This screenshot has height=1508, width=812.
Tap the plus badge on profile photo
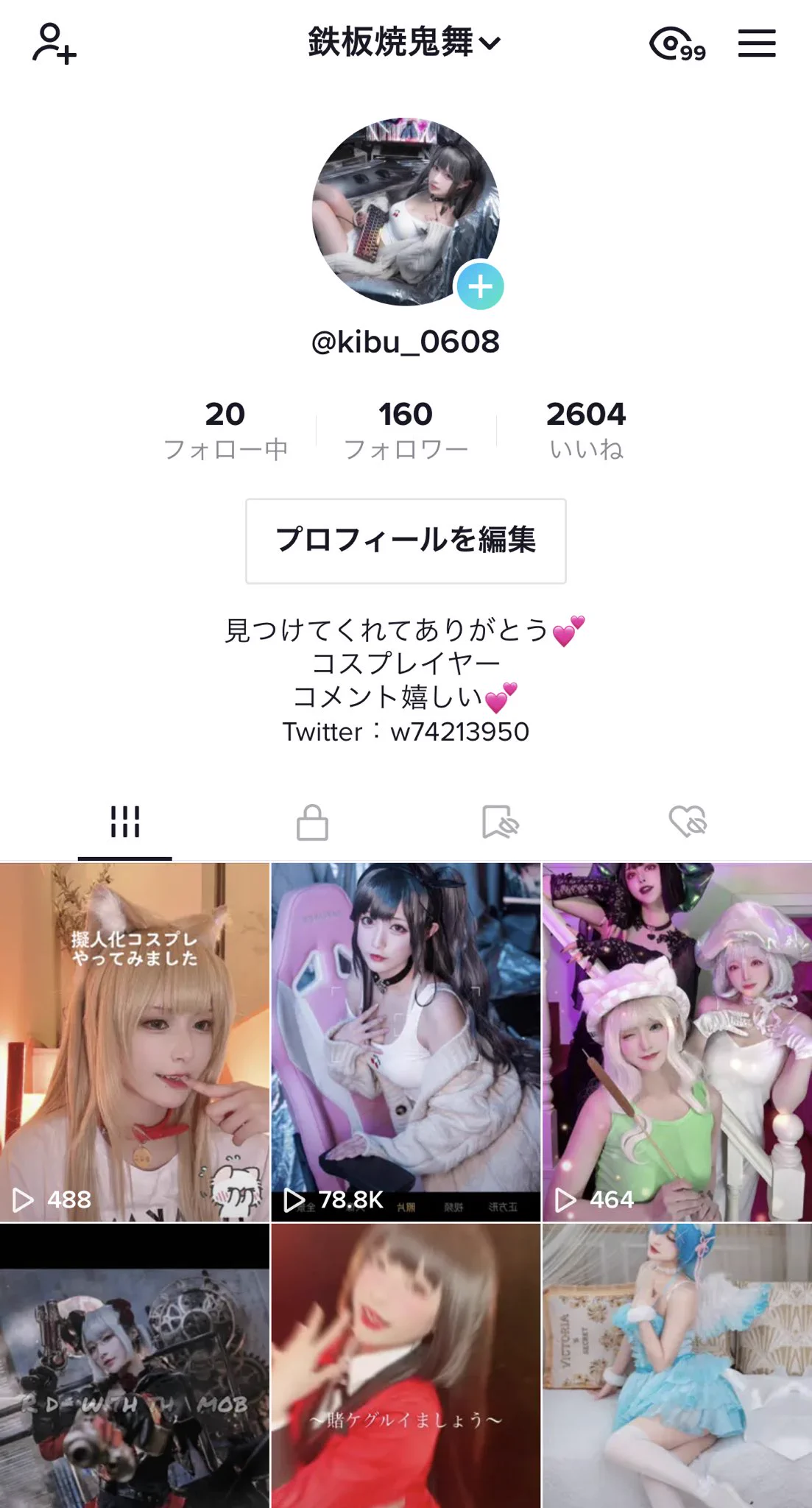pos(480,286)
